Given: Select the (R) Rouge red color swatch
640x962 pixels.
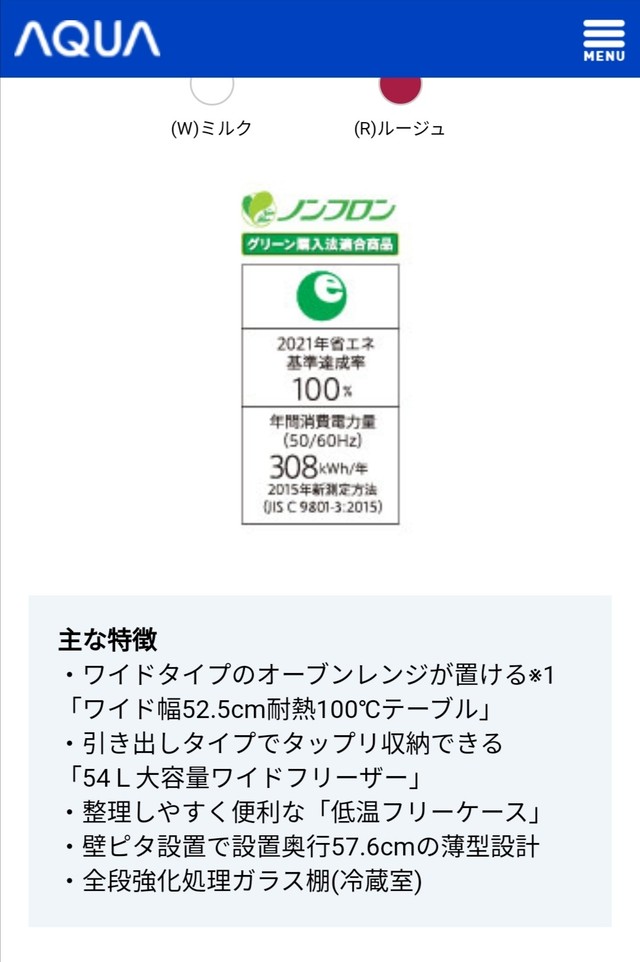Looking at the screenshot, I should [400, 87].
